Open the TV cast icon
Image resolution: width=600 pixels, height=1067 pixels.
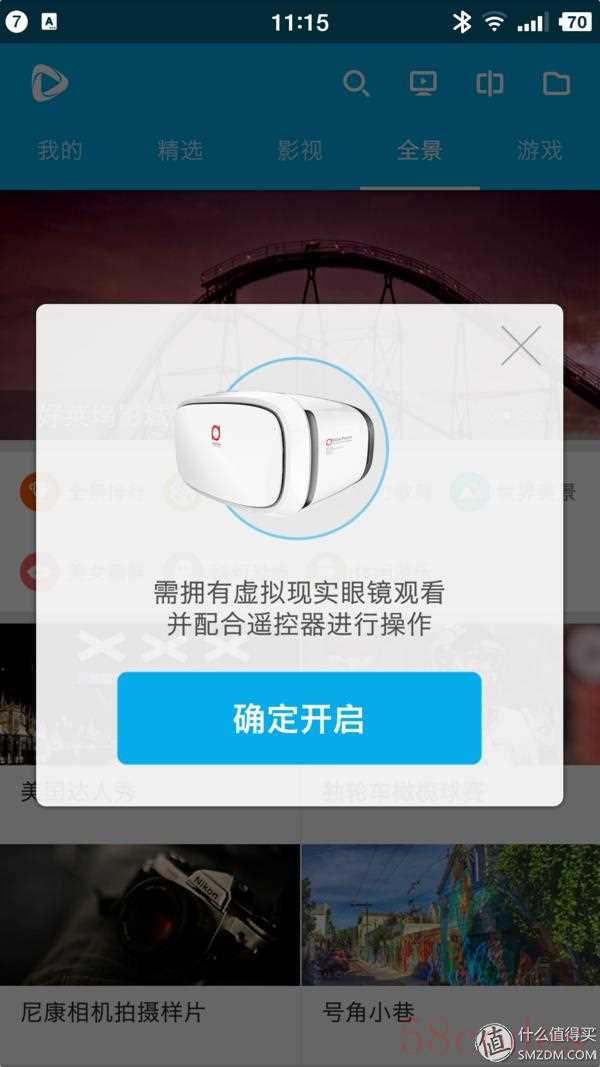[x=423, y=84]
